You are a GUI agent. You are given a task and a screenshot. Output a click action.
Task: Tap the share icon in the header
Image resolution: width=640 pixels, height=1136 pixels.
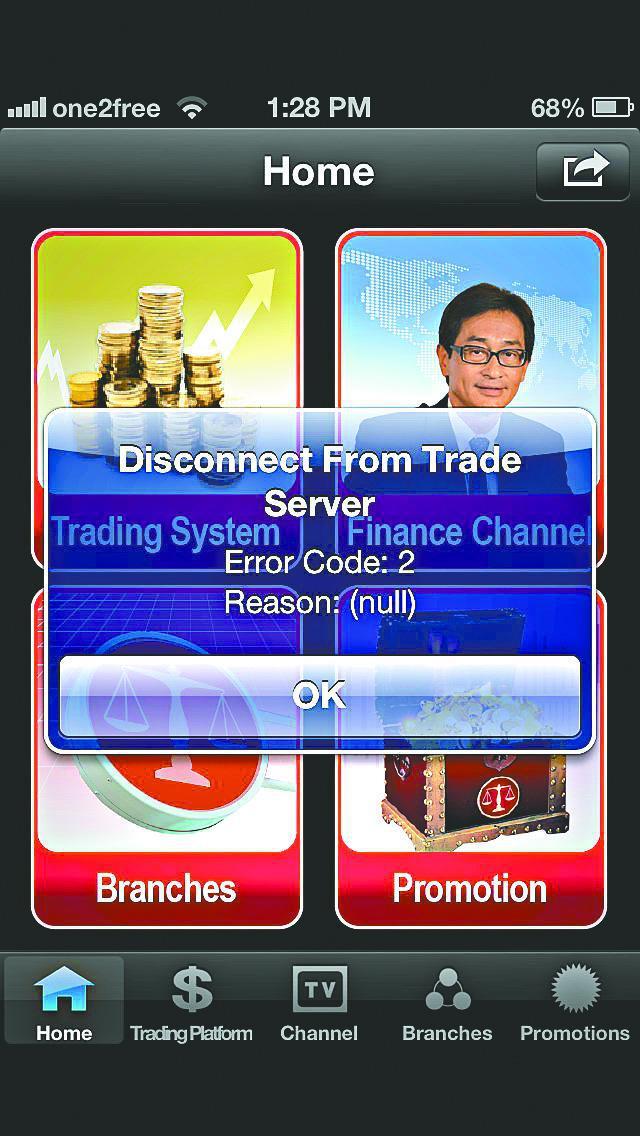pos(583,172)
